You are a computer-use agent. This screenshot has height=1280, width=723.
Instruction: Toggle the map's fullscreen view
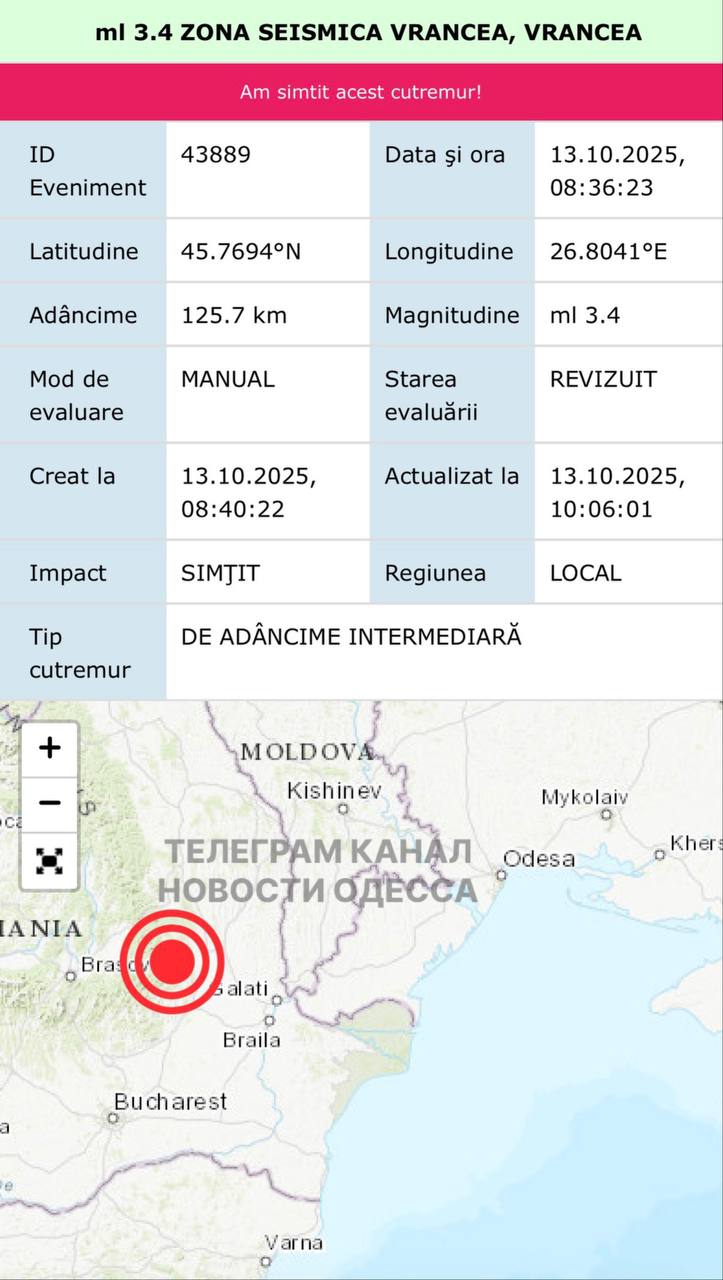click(x=50, y=860)
